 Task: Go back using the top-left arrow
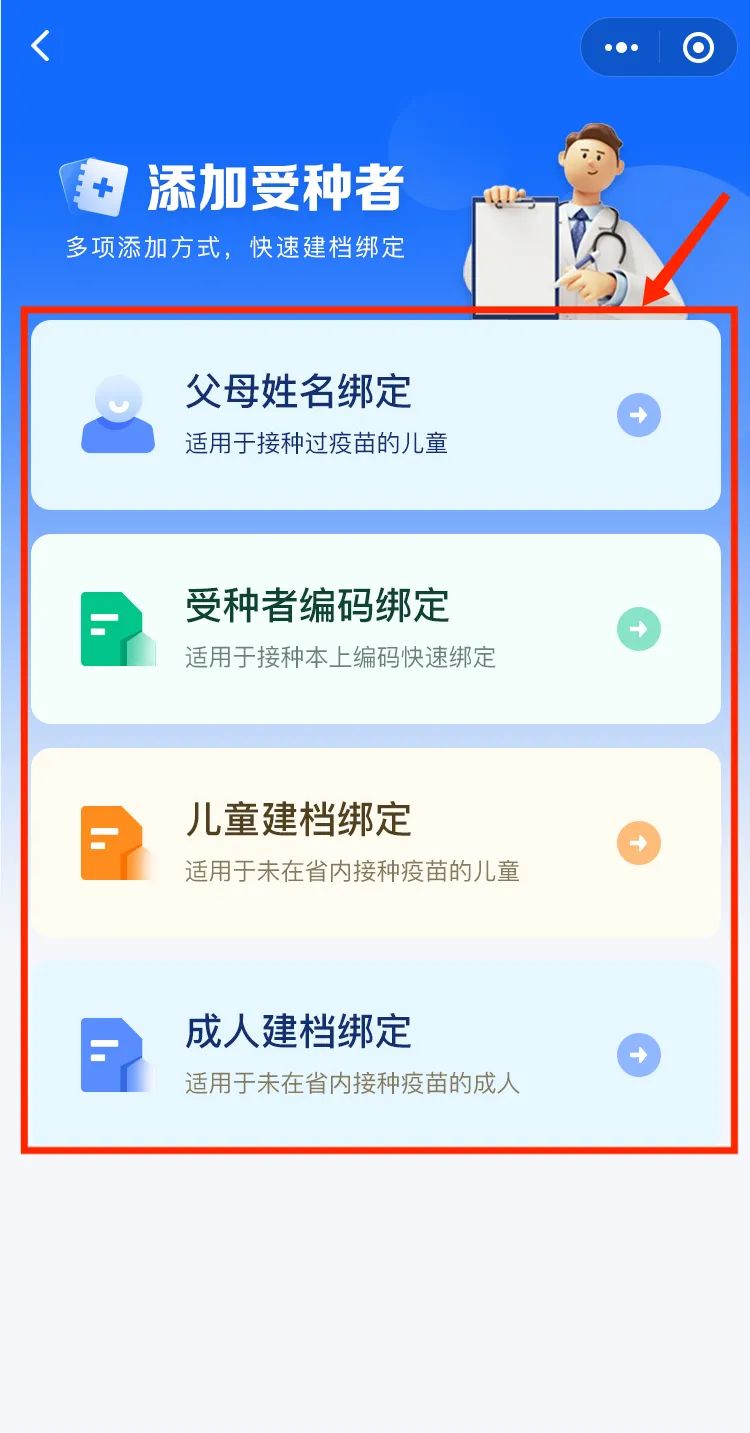(x=41, y=46)
